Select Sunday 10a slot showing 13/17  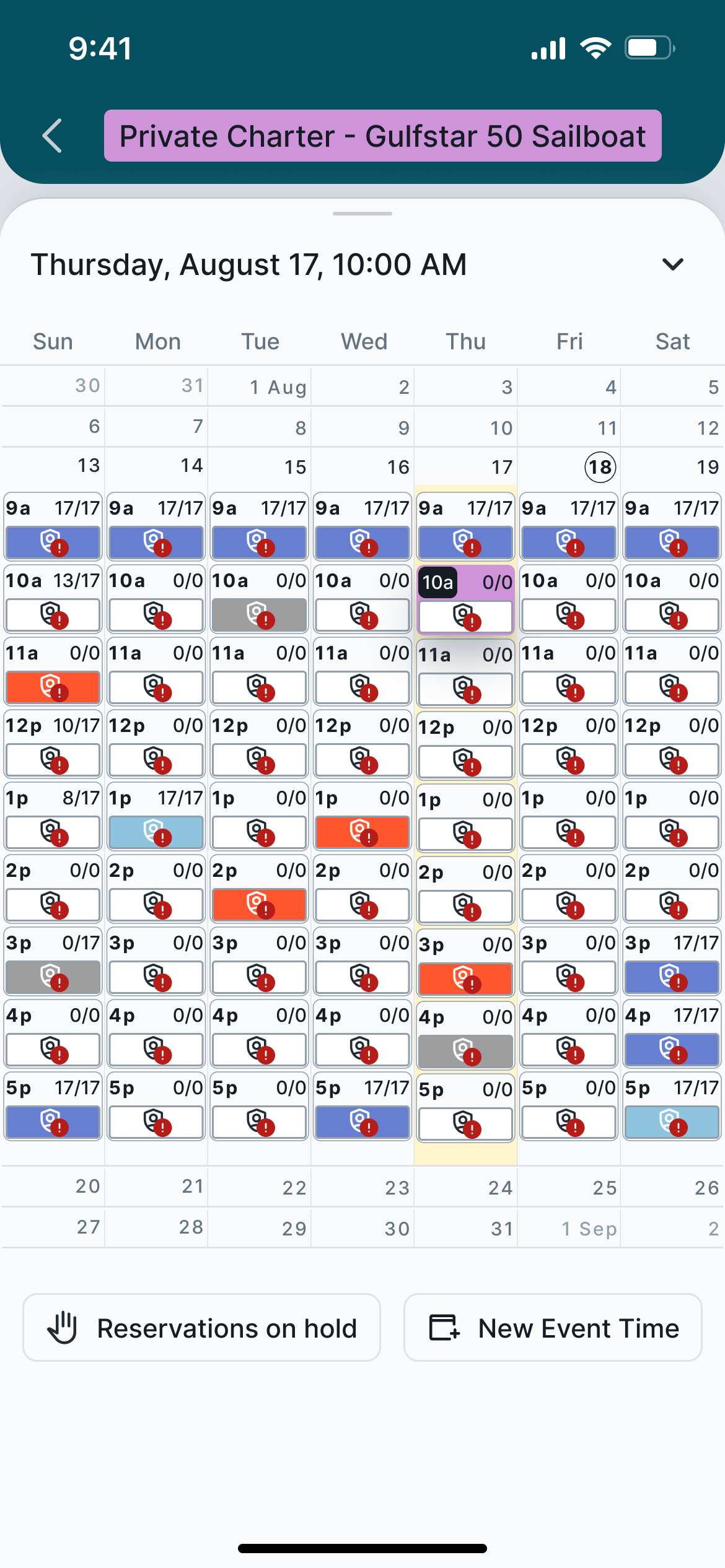point(53,598)
